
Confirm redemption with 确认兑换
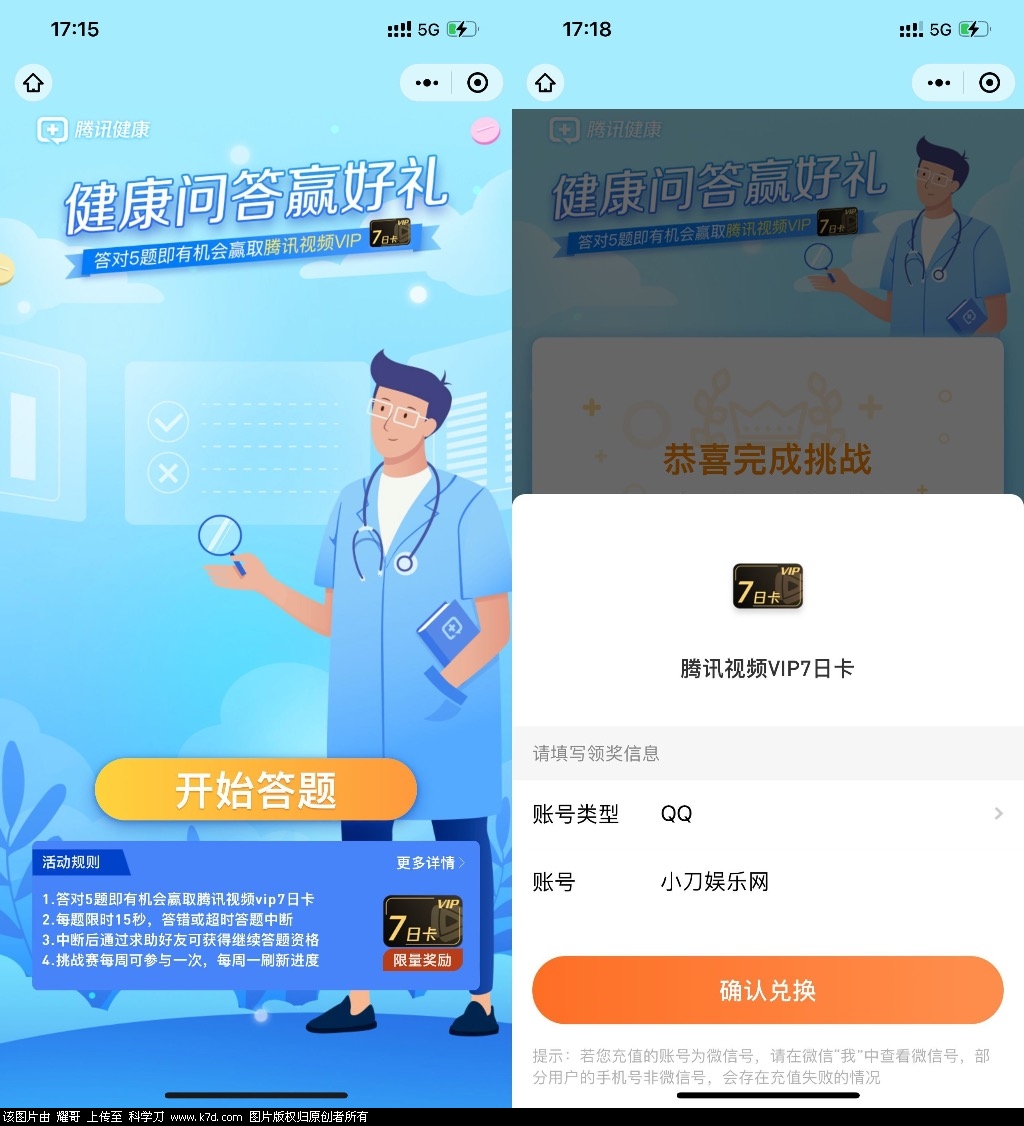pos(767,990)
